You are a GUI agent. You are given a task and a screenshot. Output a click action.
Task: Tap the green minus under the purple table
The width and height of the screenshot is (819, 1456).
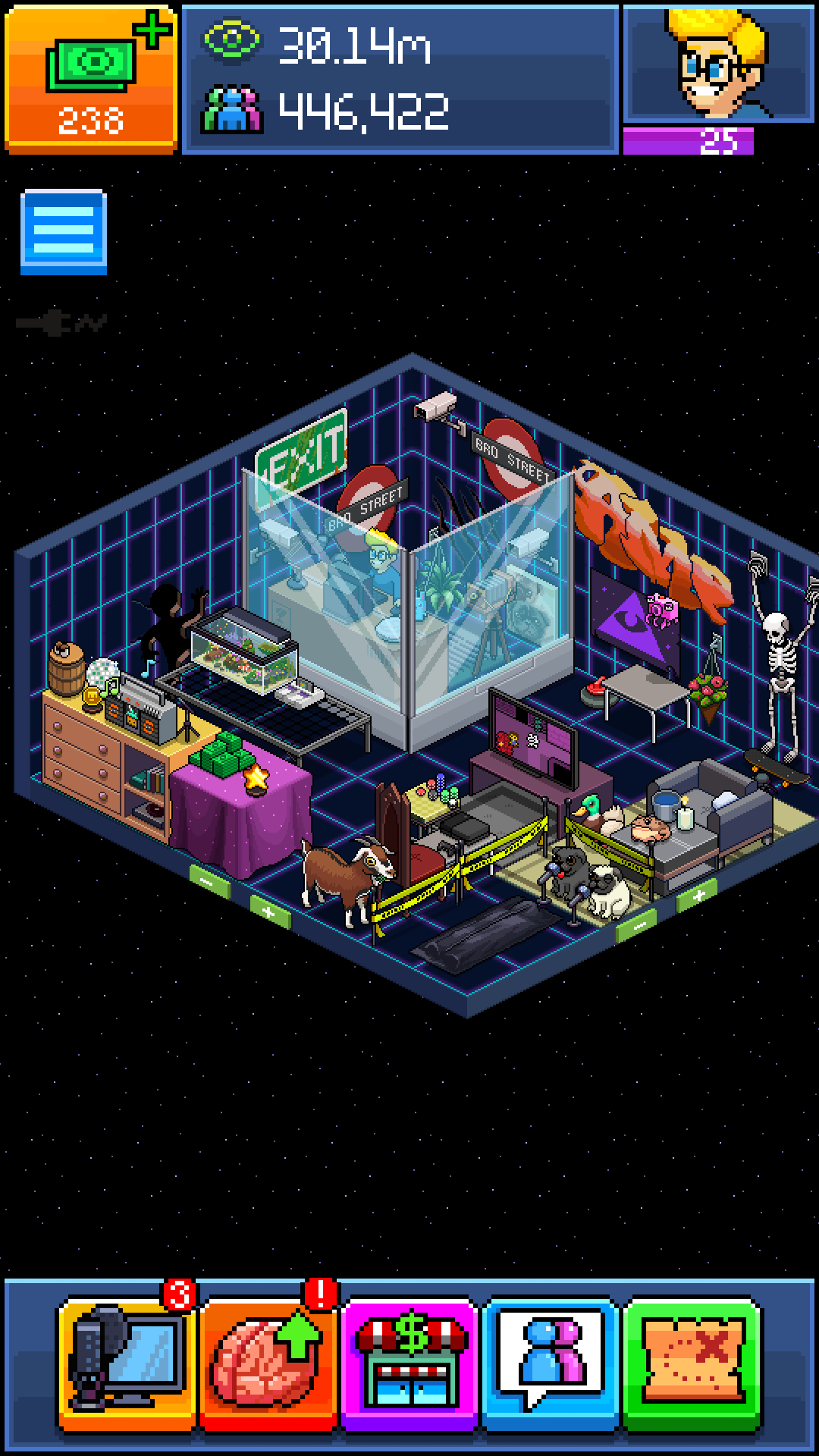point(209,882)
